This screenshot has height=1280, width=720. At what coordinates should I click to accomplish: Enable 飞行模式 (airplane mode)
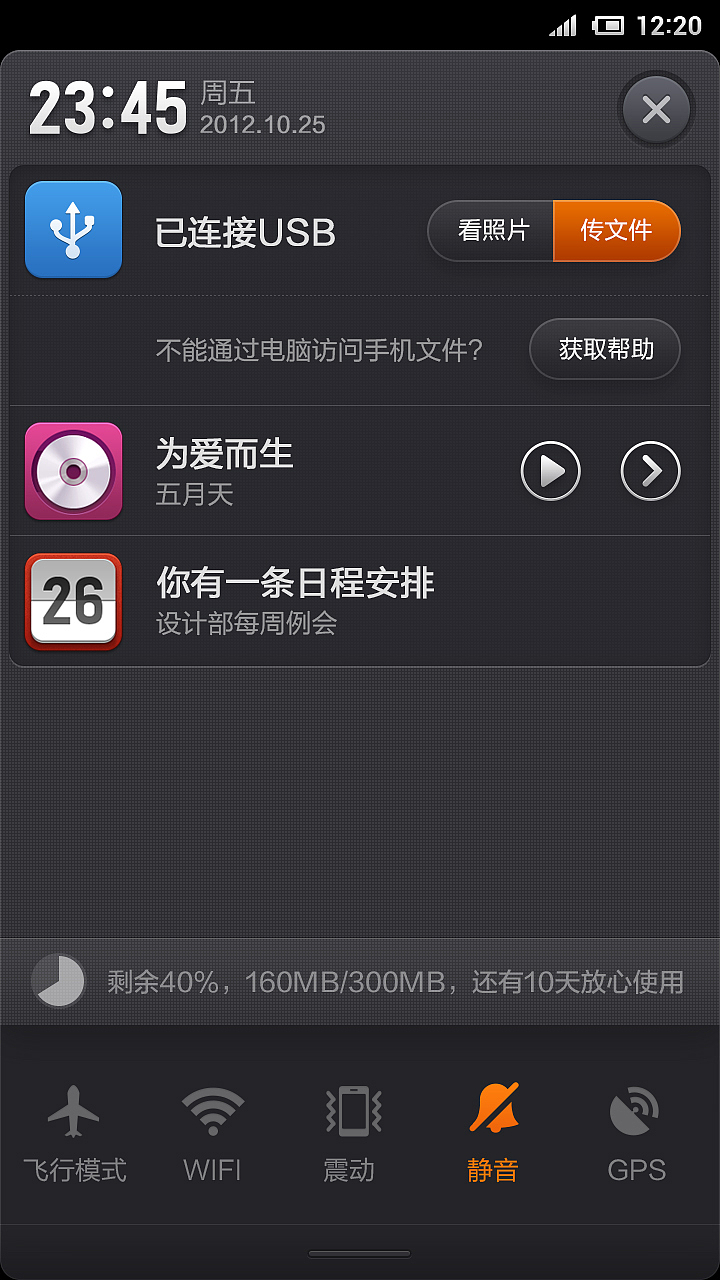click(x=73, y=1130)
